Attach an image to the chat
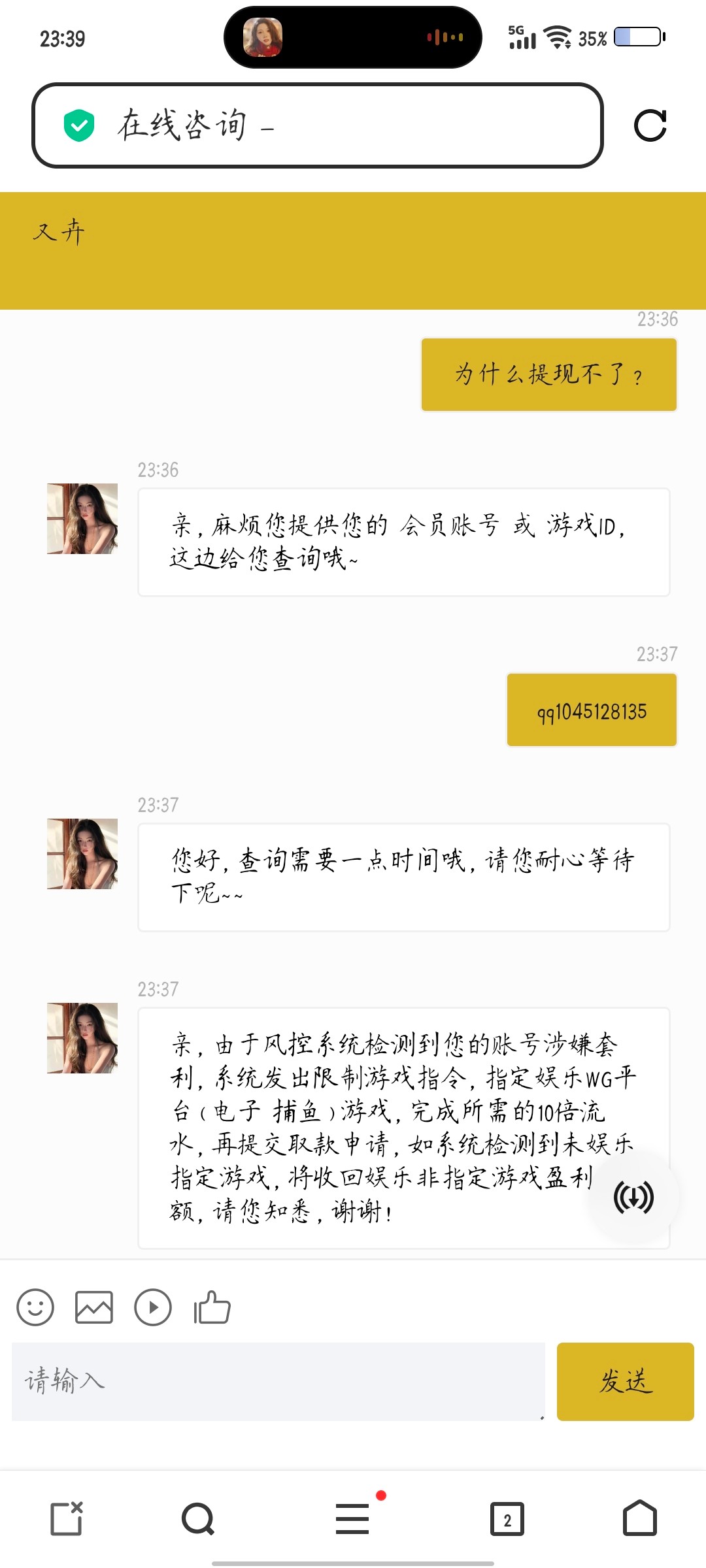Viewport: 706px width, 1568px height. pyautogui.click(x=94, y=1307)
